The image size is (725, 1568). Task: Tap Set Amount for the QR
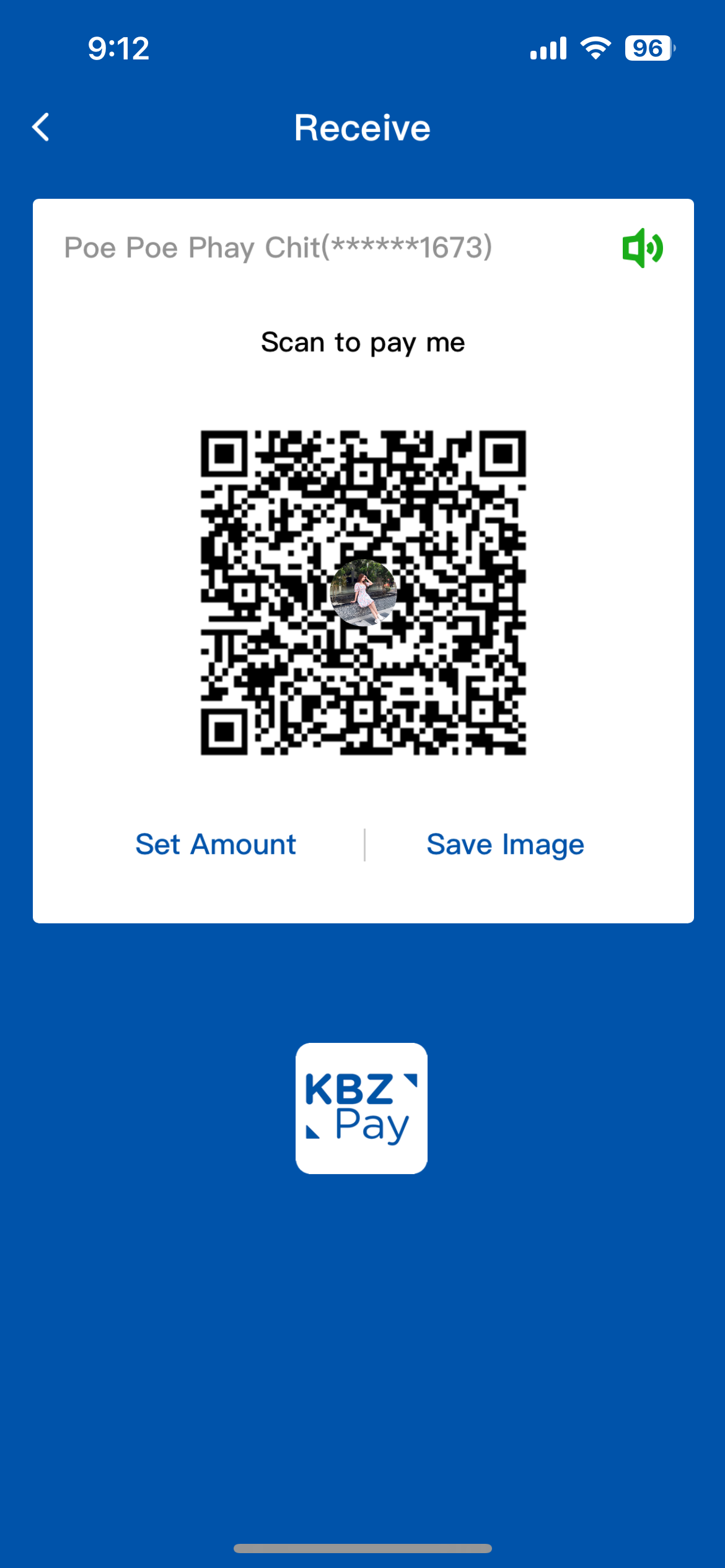coord(216,845)
